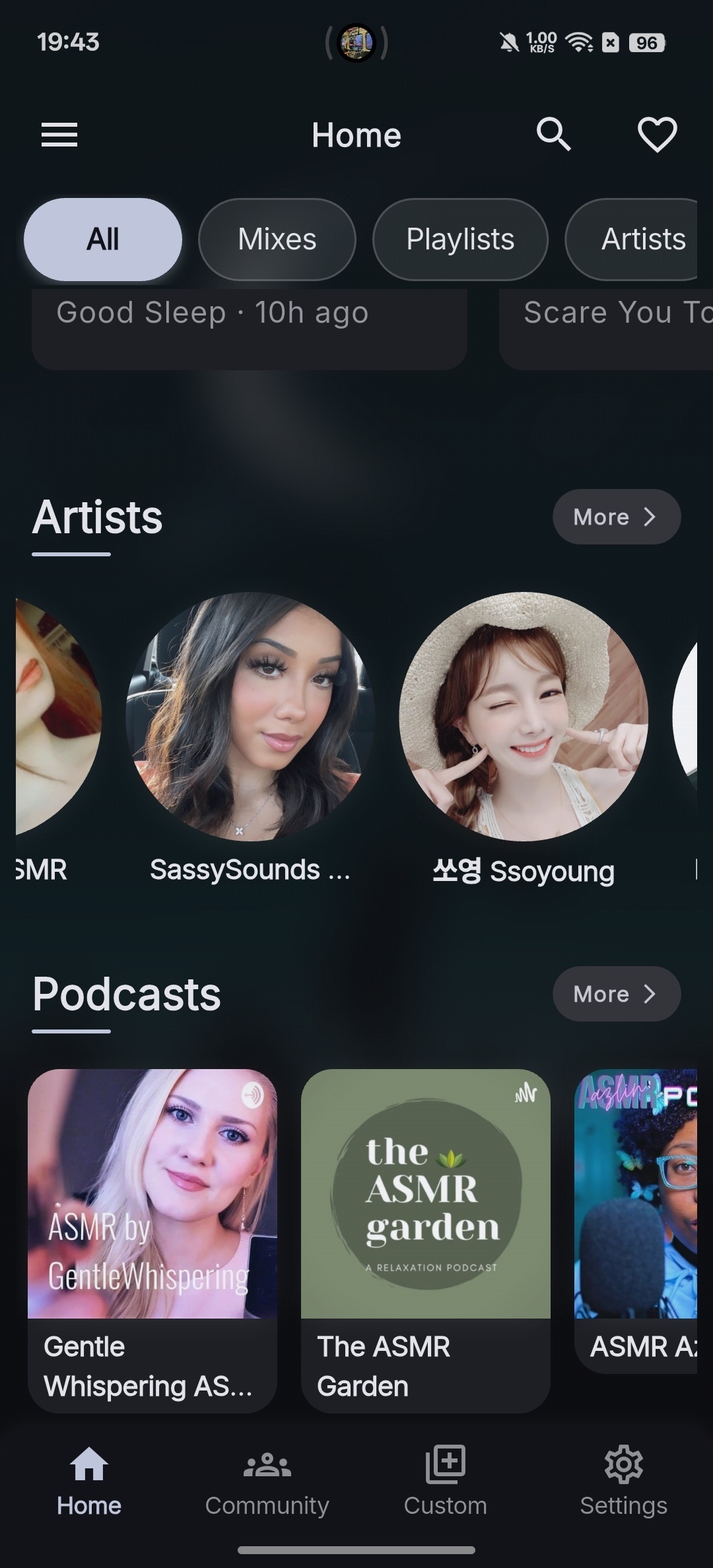This screenshot has height=1568, width=713.
Task: Open Gentle Whispering ASMR podcast
Action: [153, 1241]
